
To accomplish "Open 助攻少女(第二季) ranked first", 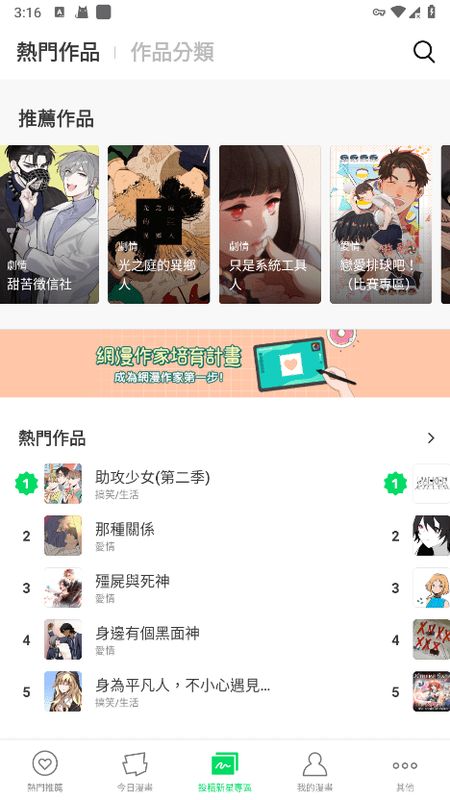I will (194, 484).
